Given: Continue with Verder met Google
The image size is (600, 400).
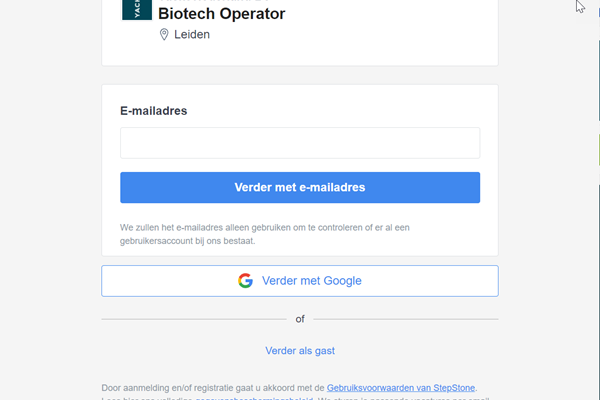Looking at the screenshot, I should 299,281.
